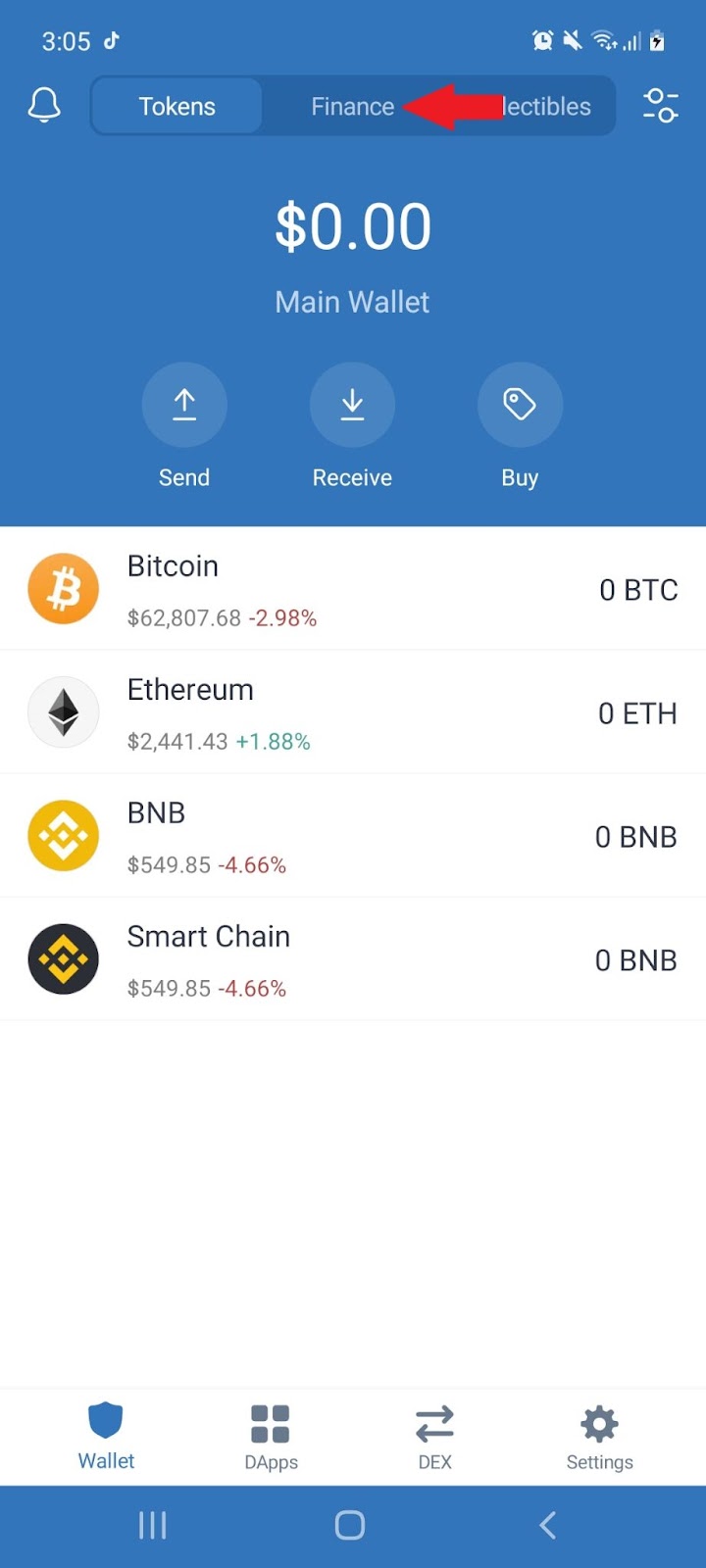
Task: Open the token filter settings icon
Action: coord(660,105)
